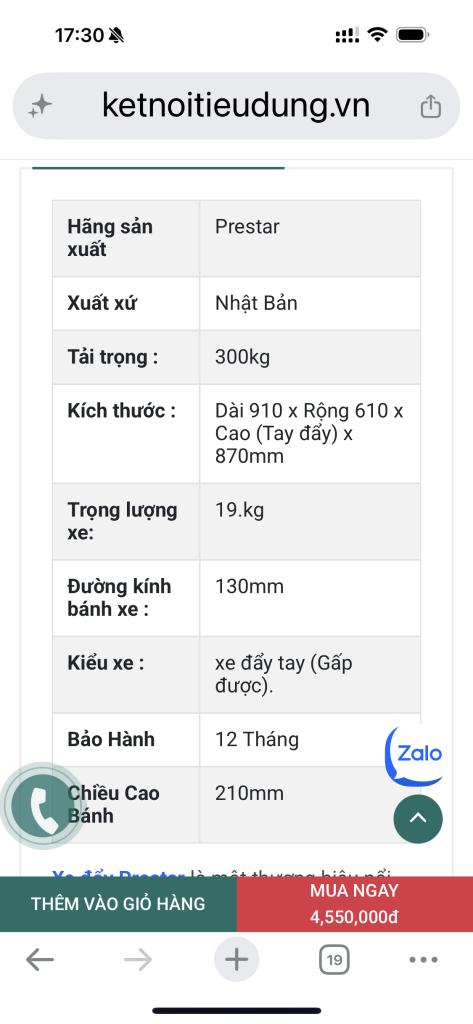Open the browser three-dot menu
Image resolution: width=473 pixels, height=1024 pixels.
click(423, 959)
